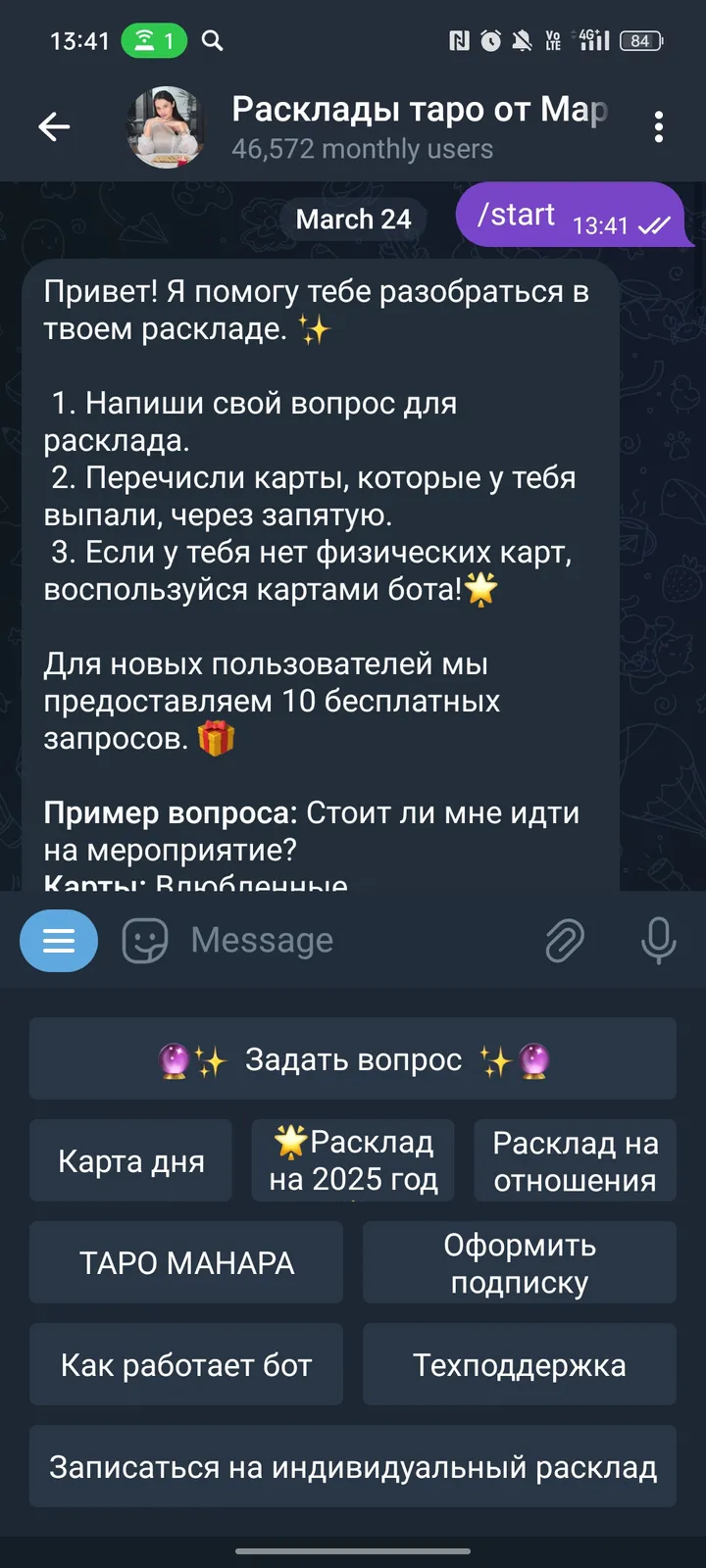Open the March 24 date chip
Screen dimensions: 706x1568
pos(352,219)
